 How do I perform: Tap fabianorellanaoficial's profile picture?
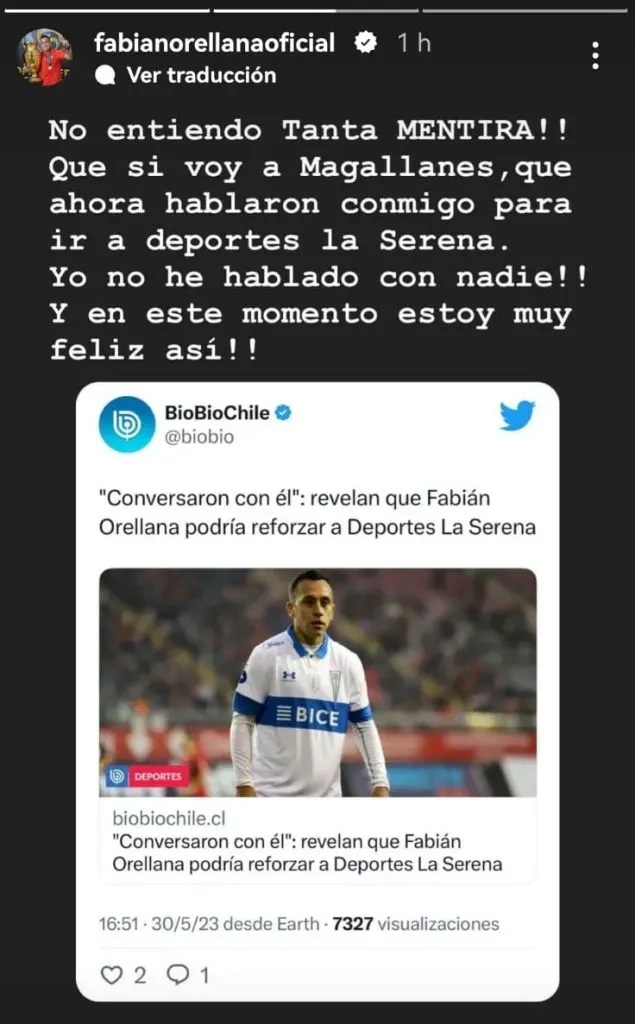(x=45, y=57)
